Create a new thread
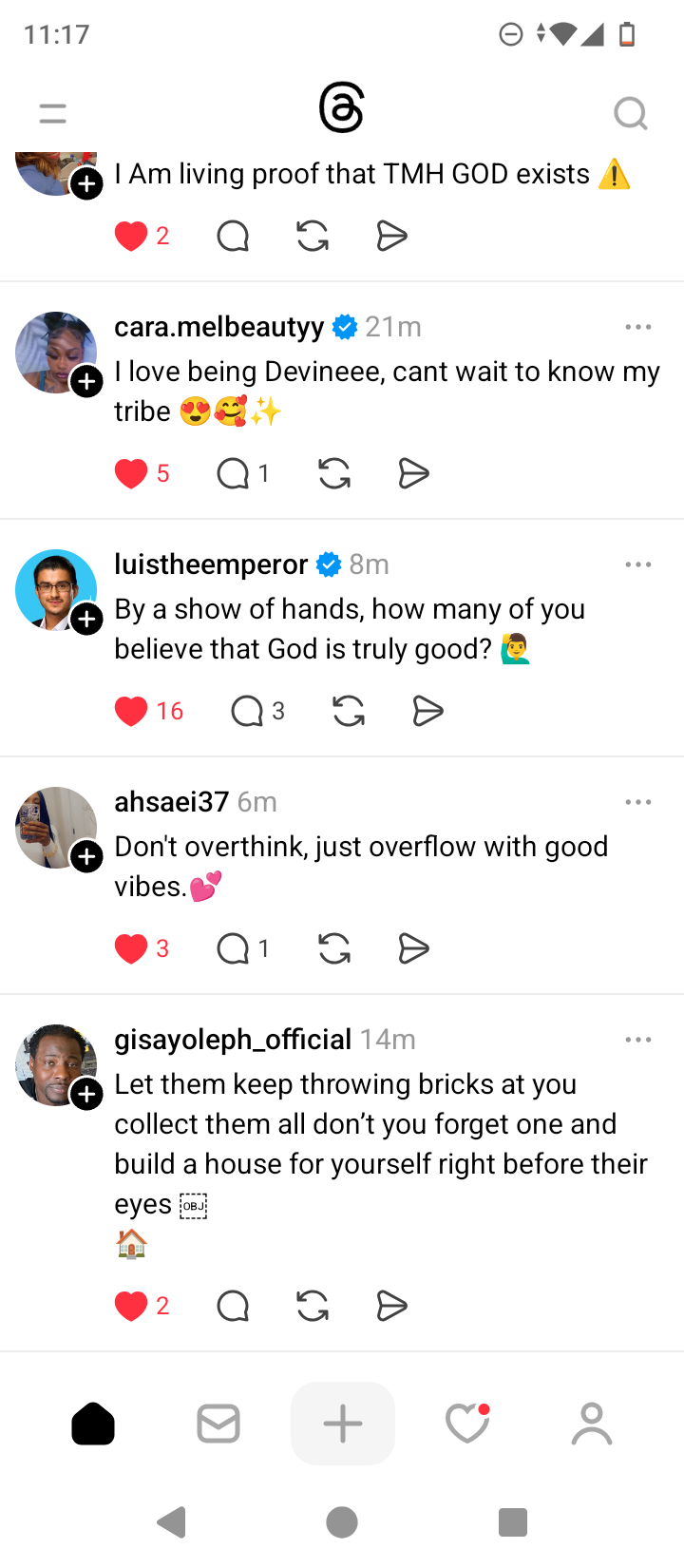The image size is (684, 1568). (343, 1424)
